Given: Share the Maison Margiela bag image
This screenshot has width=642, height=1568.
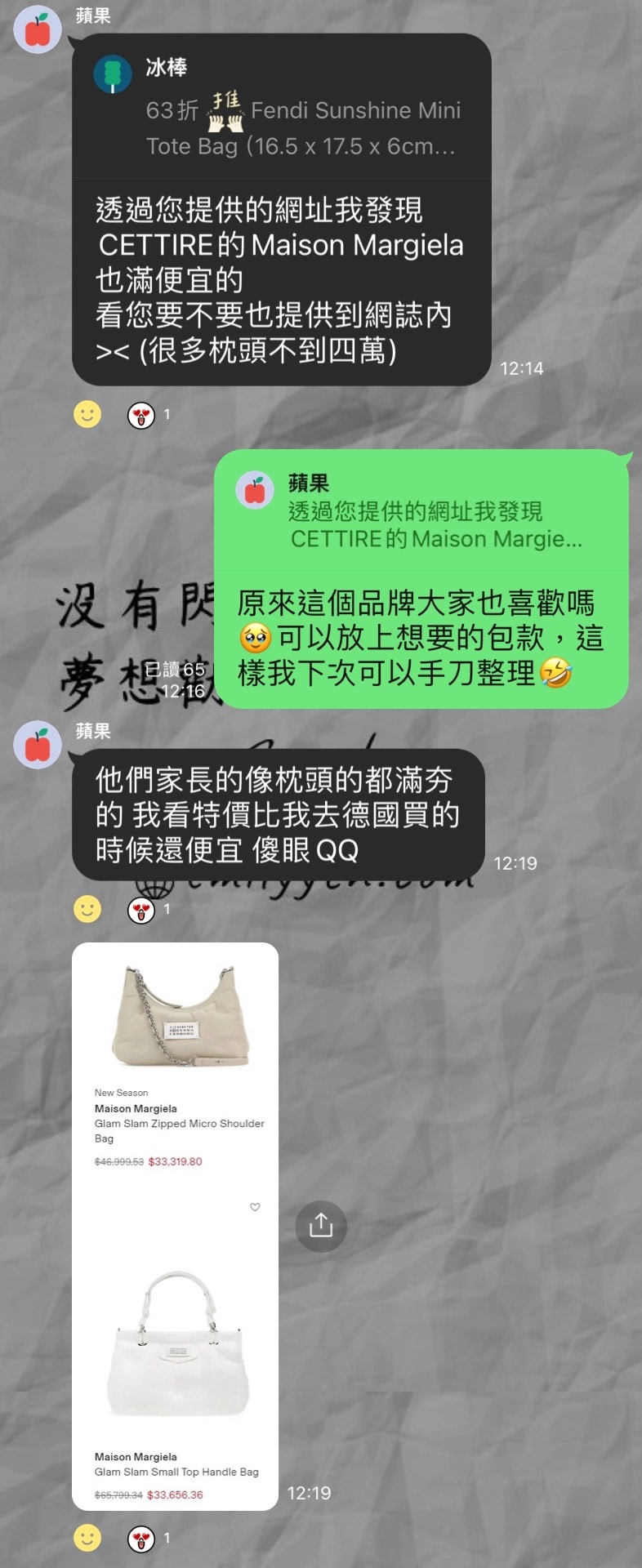Looking at the screenshot, I should (321, 1226).
